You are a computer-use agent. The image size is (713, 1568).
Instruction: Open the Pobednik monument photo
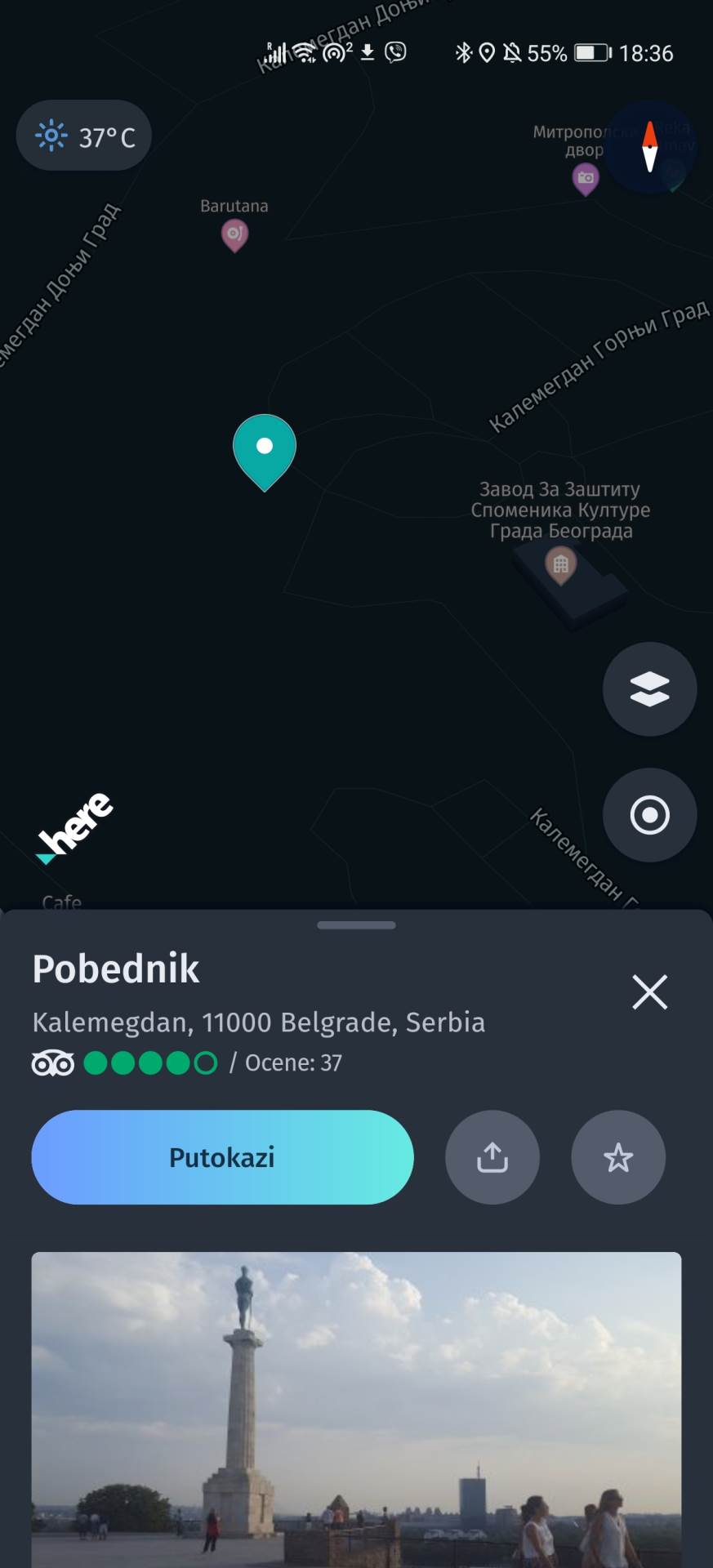(x=356, y=1405)
